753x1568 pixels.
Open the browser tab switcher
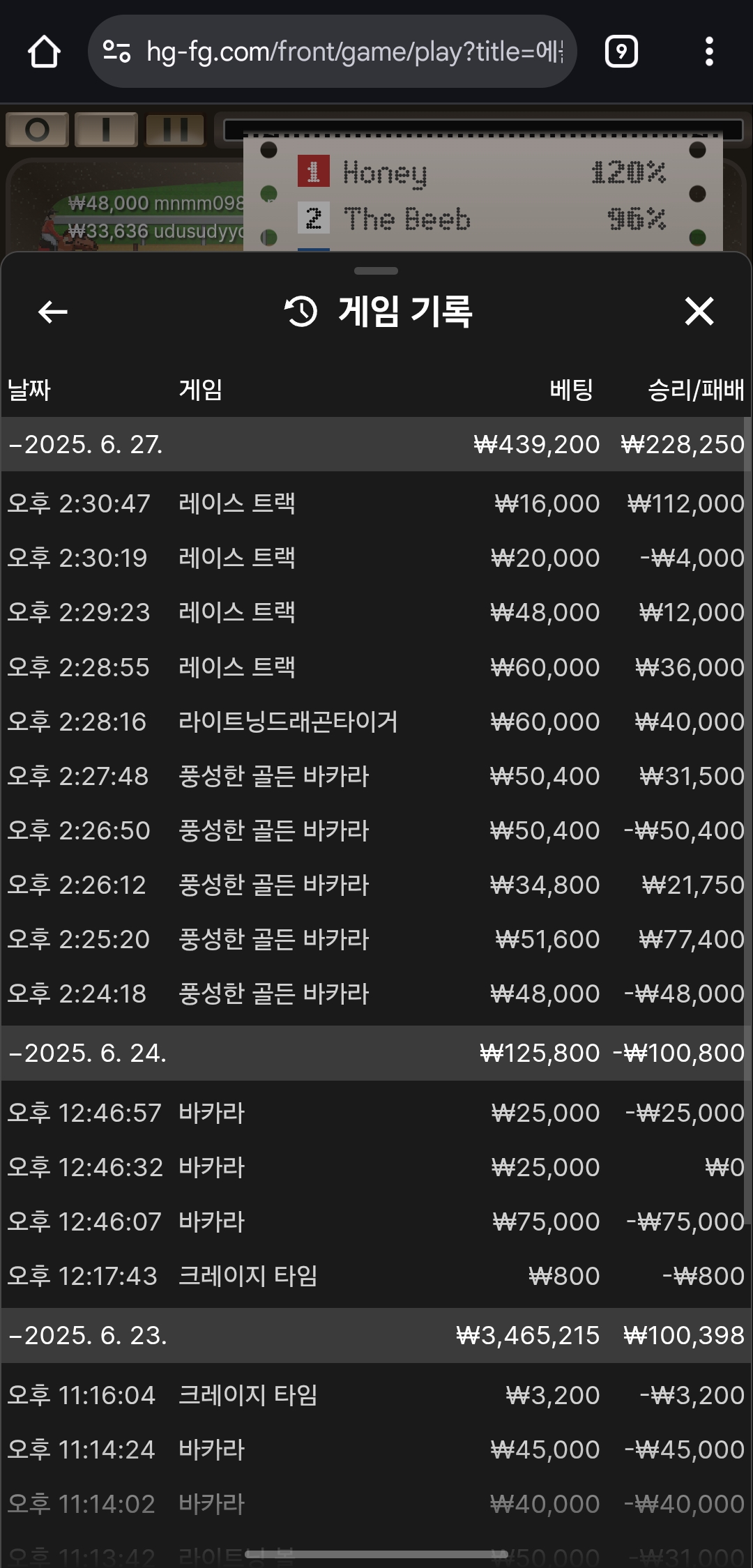pos(621,52)
